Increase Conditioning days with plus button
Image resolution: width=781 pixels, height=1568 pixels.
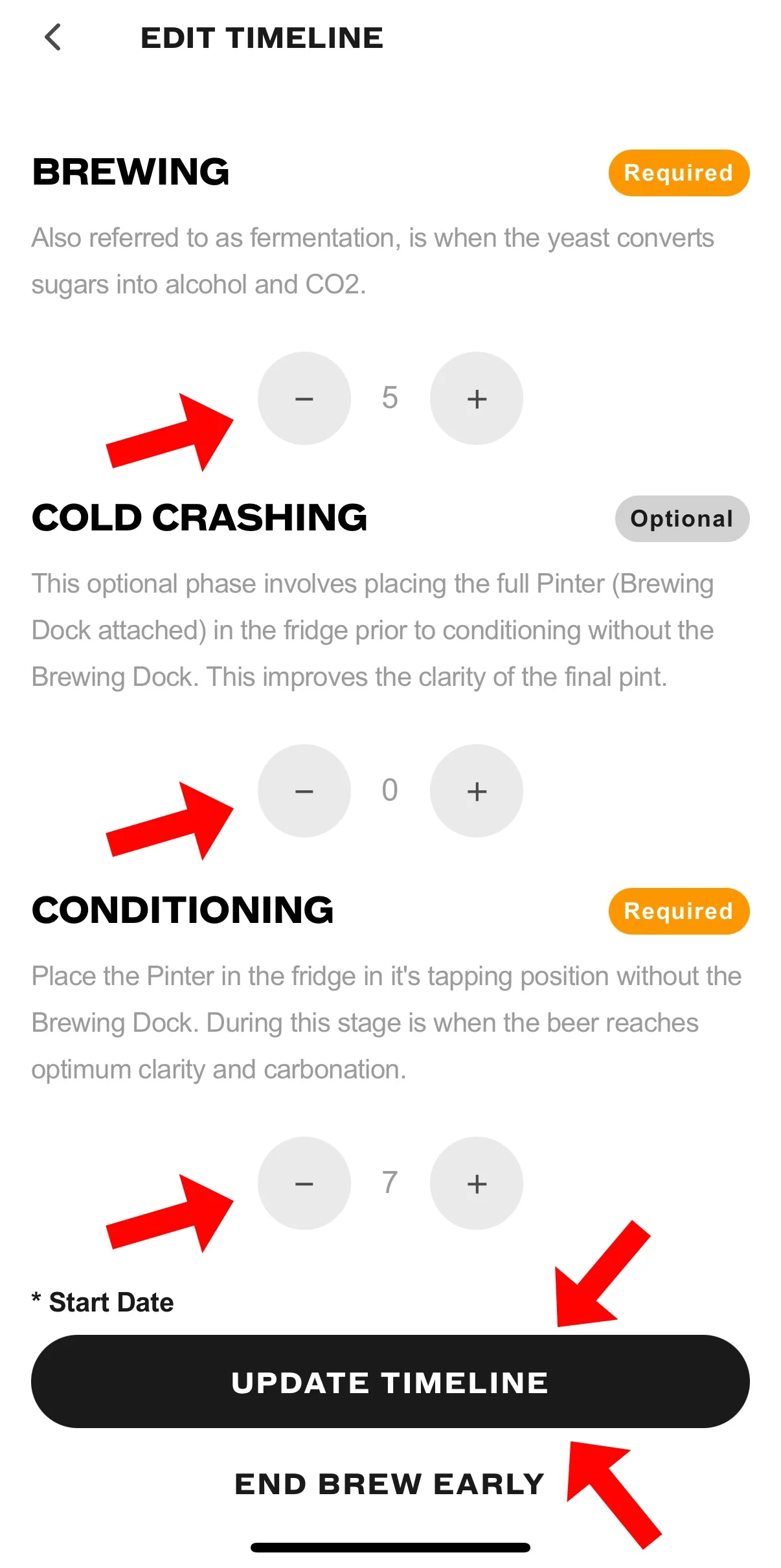click(477, 1183)
